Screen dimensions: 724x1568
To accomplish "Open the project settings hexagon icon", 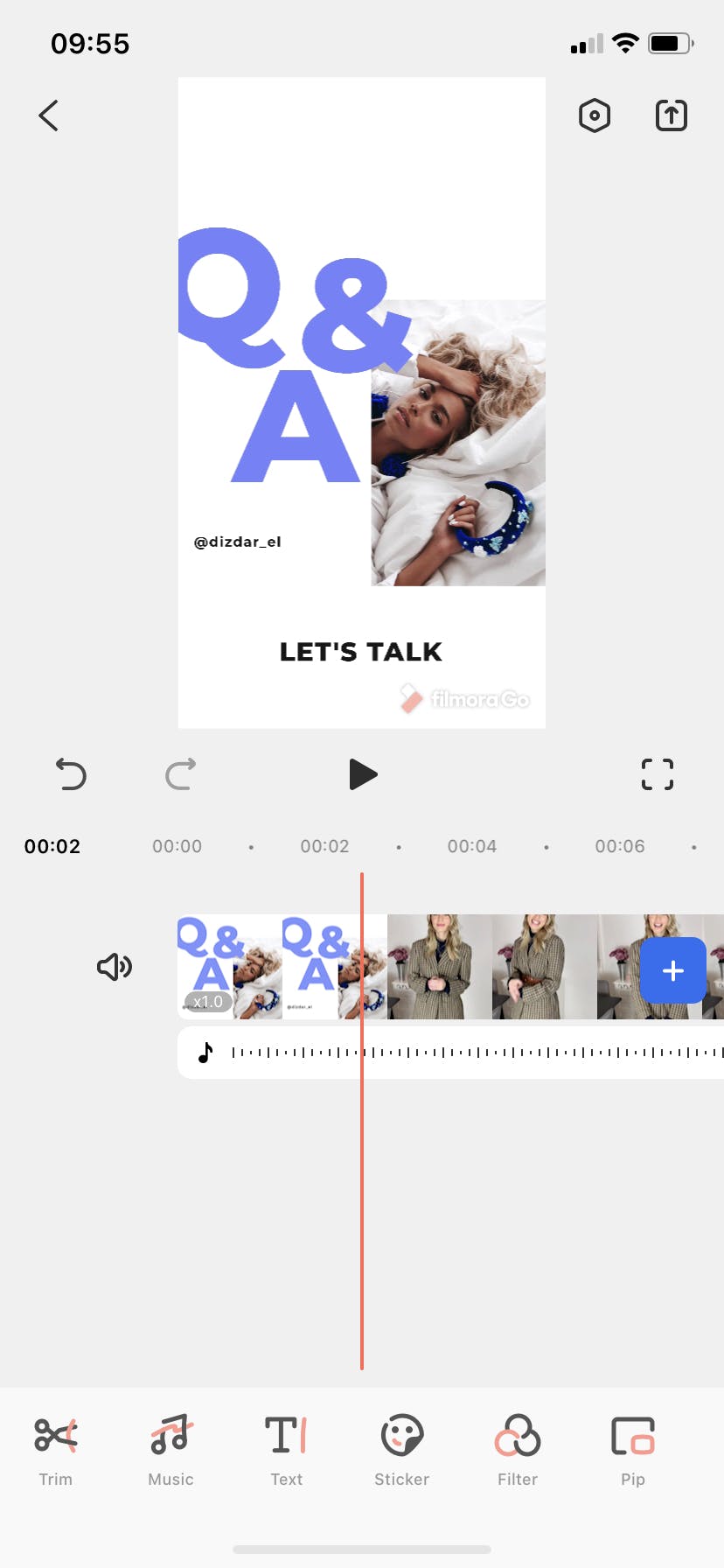I will pos(595,115).
